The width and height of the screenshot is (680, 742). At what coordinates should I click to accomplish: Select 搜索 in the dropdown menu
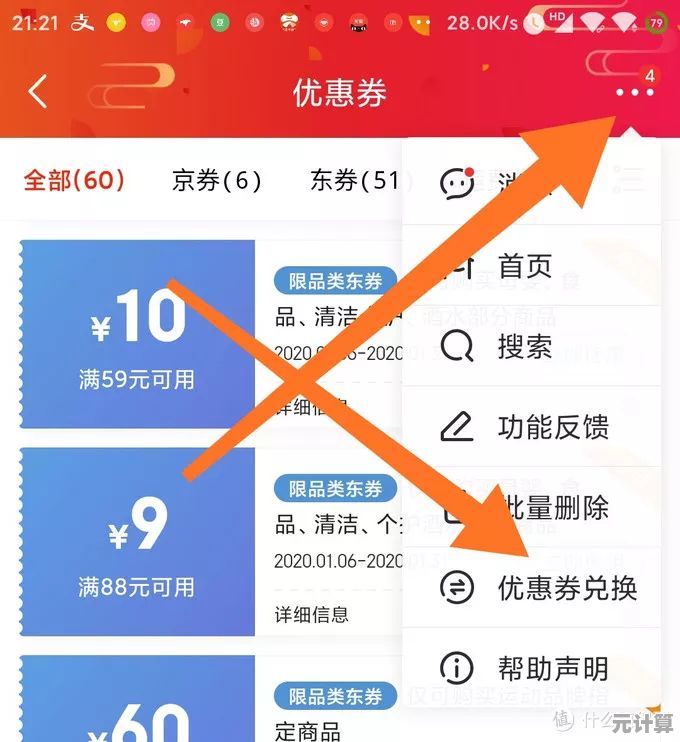pos(525,347)
